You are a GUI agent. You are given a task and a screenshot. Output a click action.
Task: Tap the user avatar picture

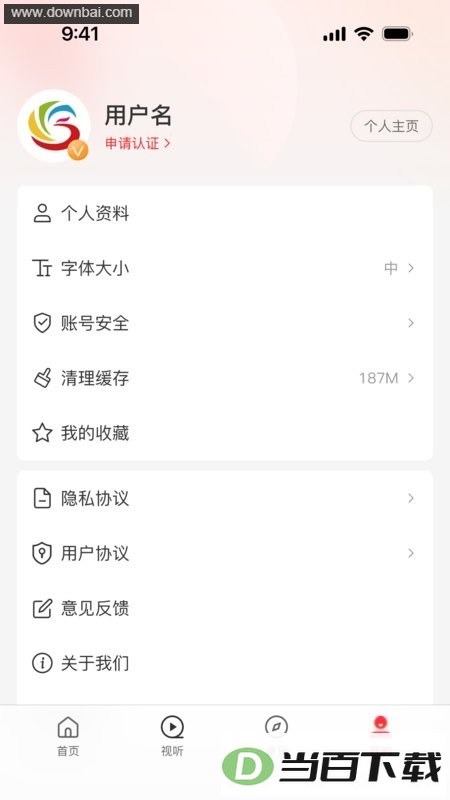(54, 126)
